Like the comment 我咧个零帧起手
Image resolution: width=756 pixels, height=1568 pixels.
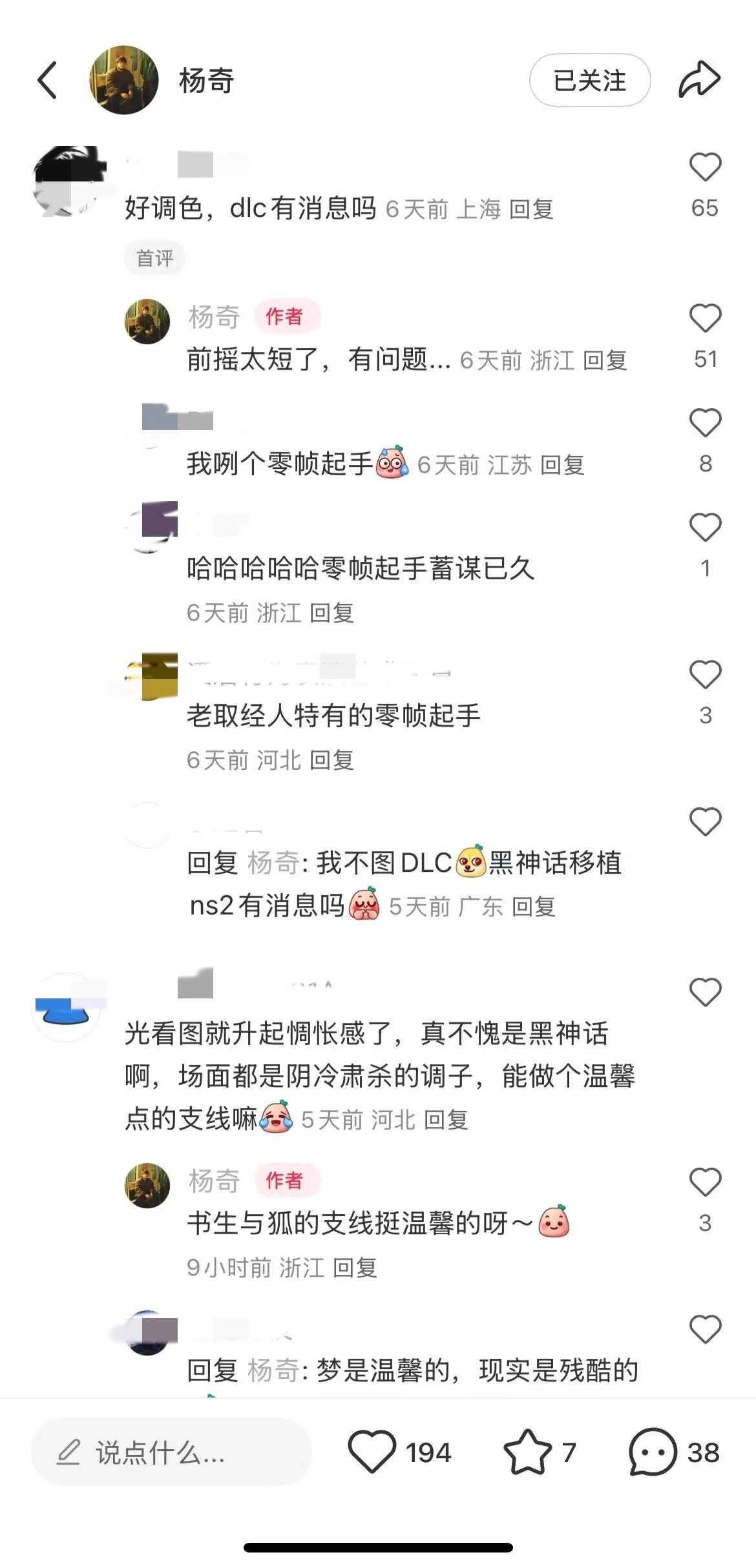(705, 423)
